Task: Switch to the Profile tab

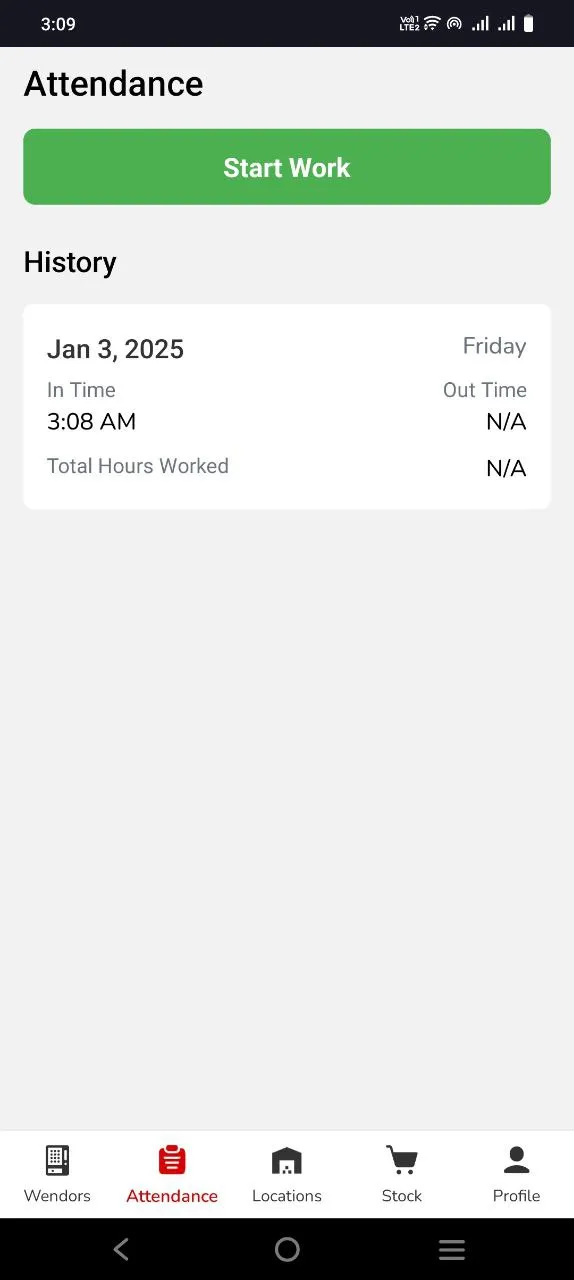Action: click(516, 1174)
